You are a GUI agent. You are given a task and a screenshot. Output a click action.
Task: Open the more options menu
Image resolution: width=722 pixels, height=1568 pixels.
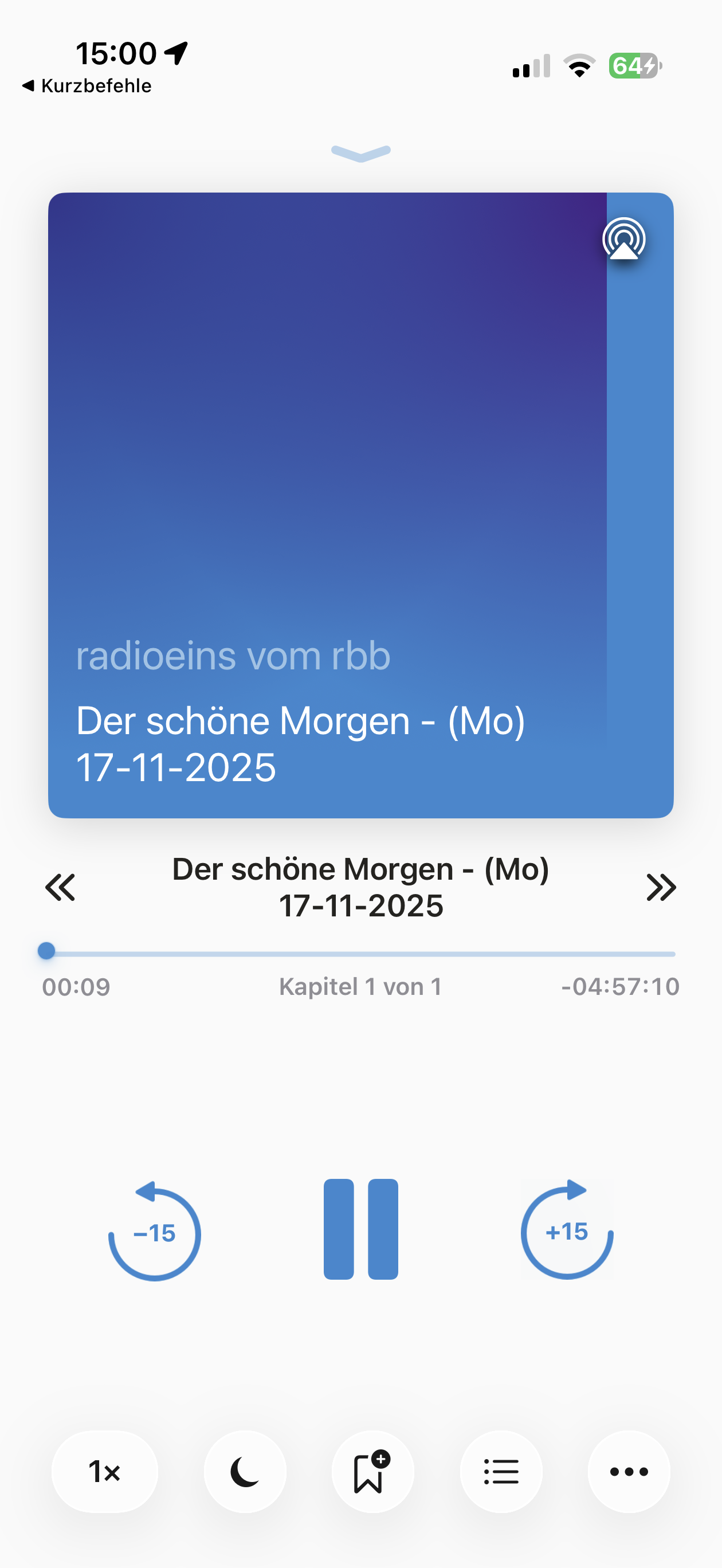(629, 1471)
